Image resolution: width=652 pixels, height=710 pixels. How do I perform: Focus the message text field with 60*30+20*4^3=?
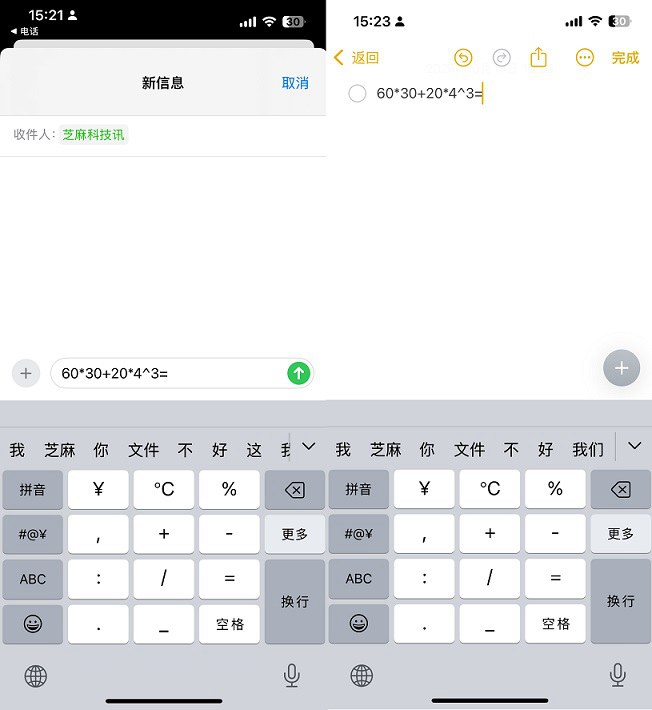[x=165, y=374]
